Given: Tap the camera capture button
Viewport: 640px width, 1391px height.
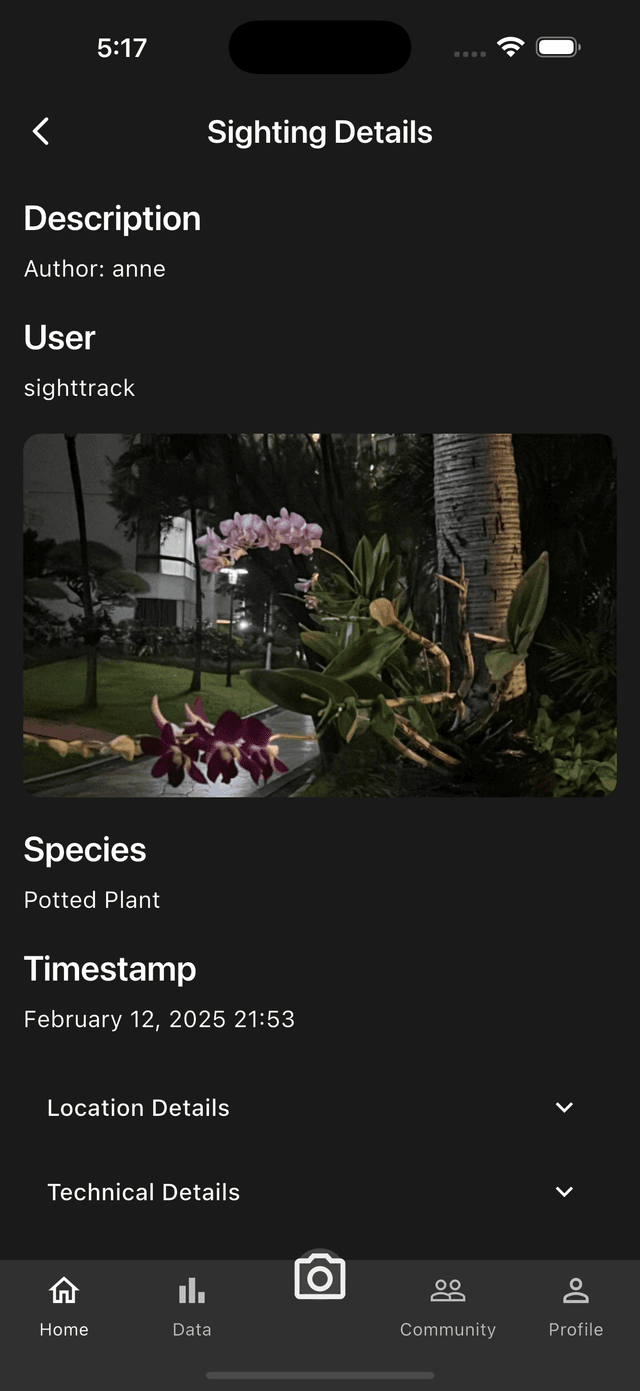Looking at the screenshot, I should pos(320,1277).
